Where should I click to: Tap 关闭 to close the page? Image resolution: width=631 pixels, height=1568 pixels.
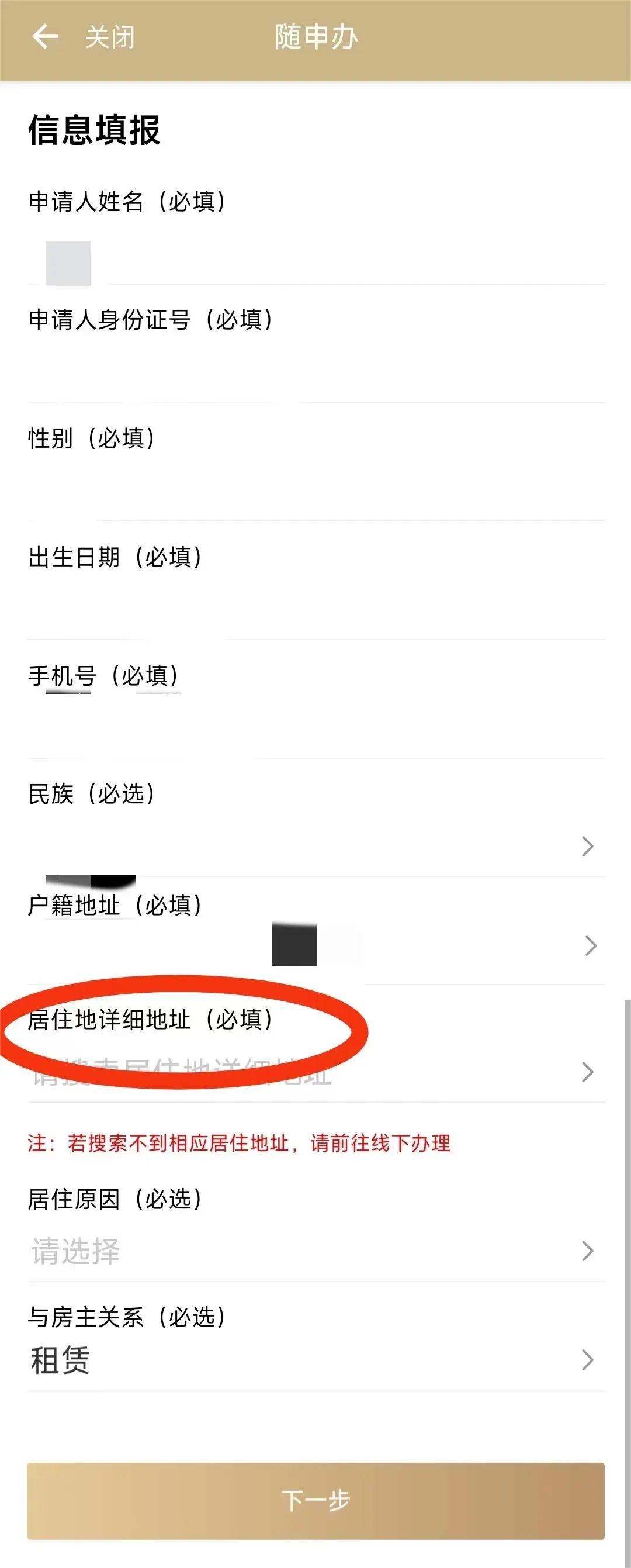point(109,37)
